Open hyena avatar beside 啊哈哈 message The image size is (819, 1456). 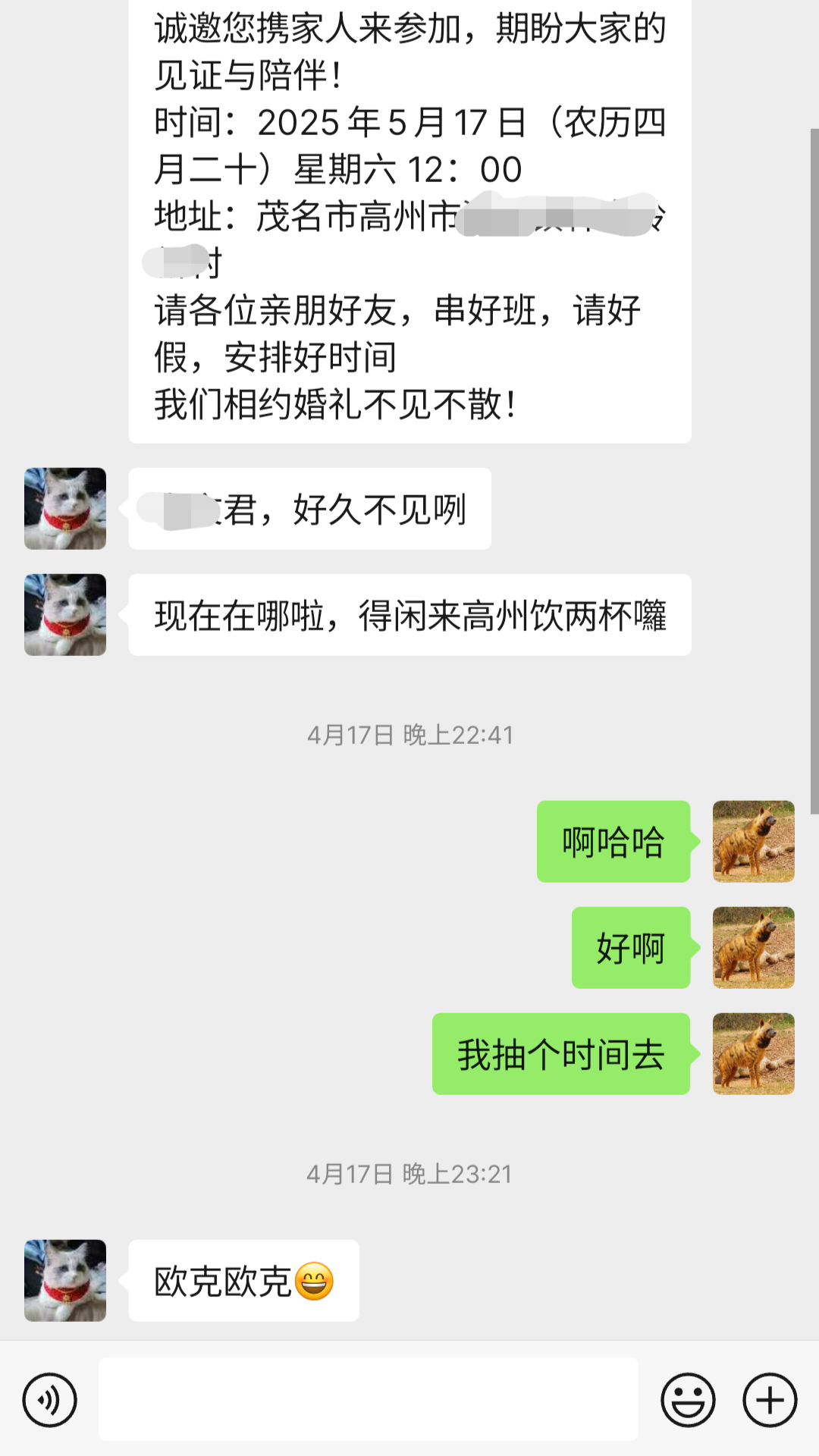click(x=754, y=842)
